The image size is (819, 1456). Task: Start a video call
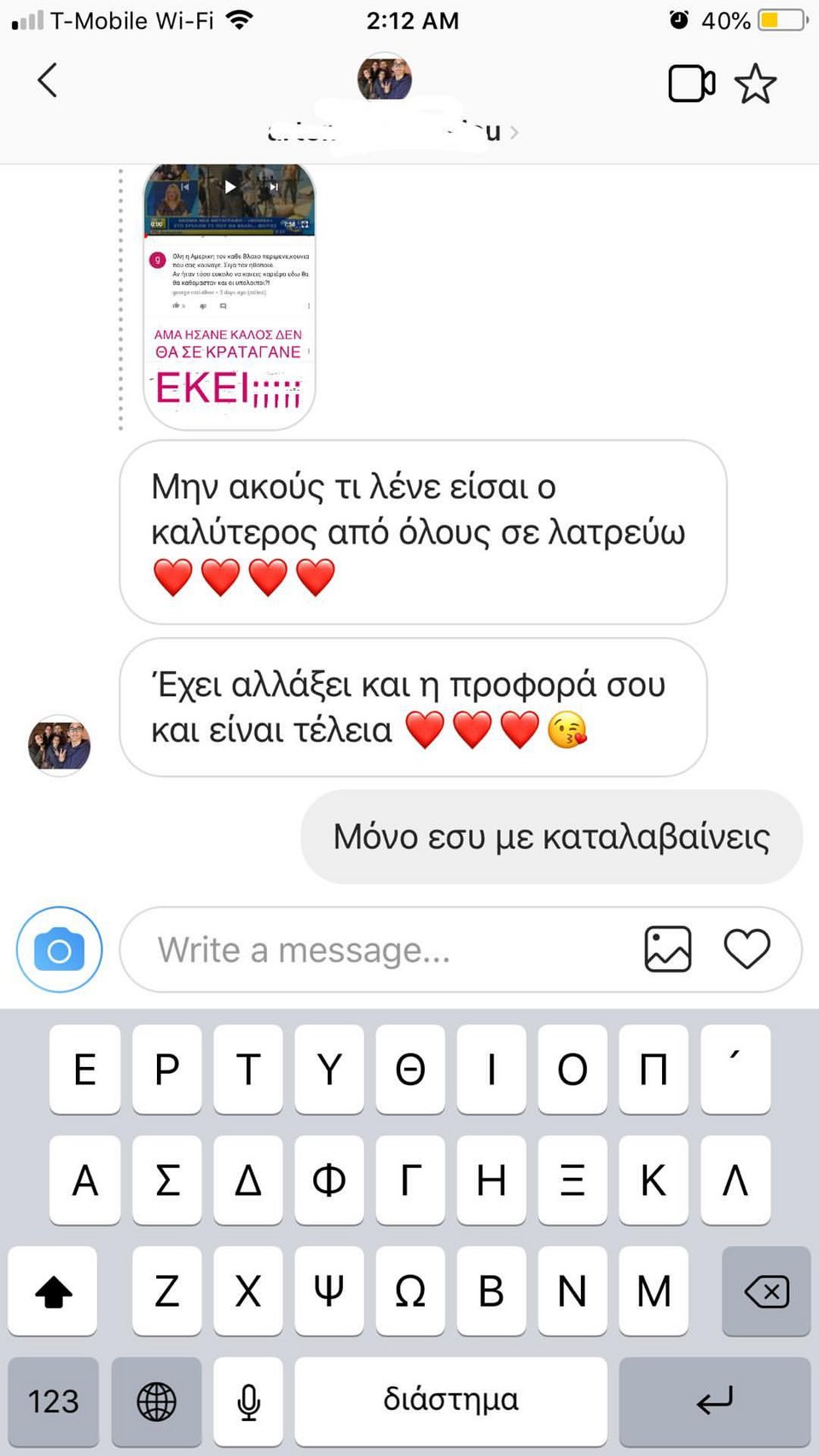point(691,82)
